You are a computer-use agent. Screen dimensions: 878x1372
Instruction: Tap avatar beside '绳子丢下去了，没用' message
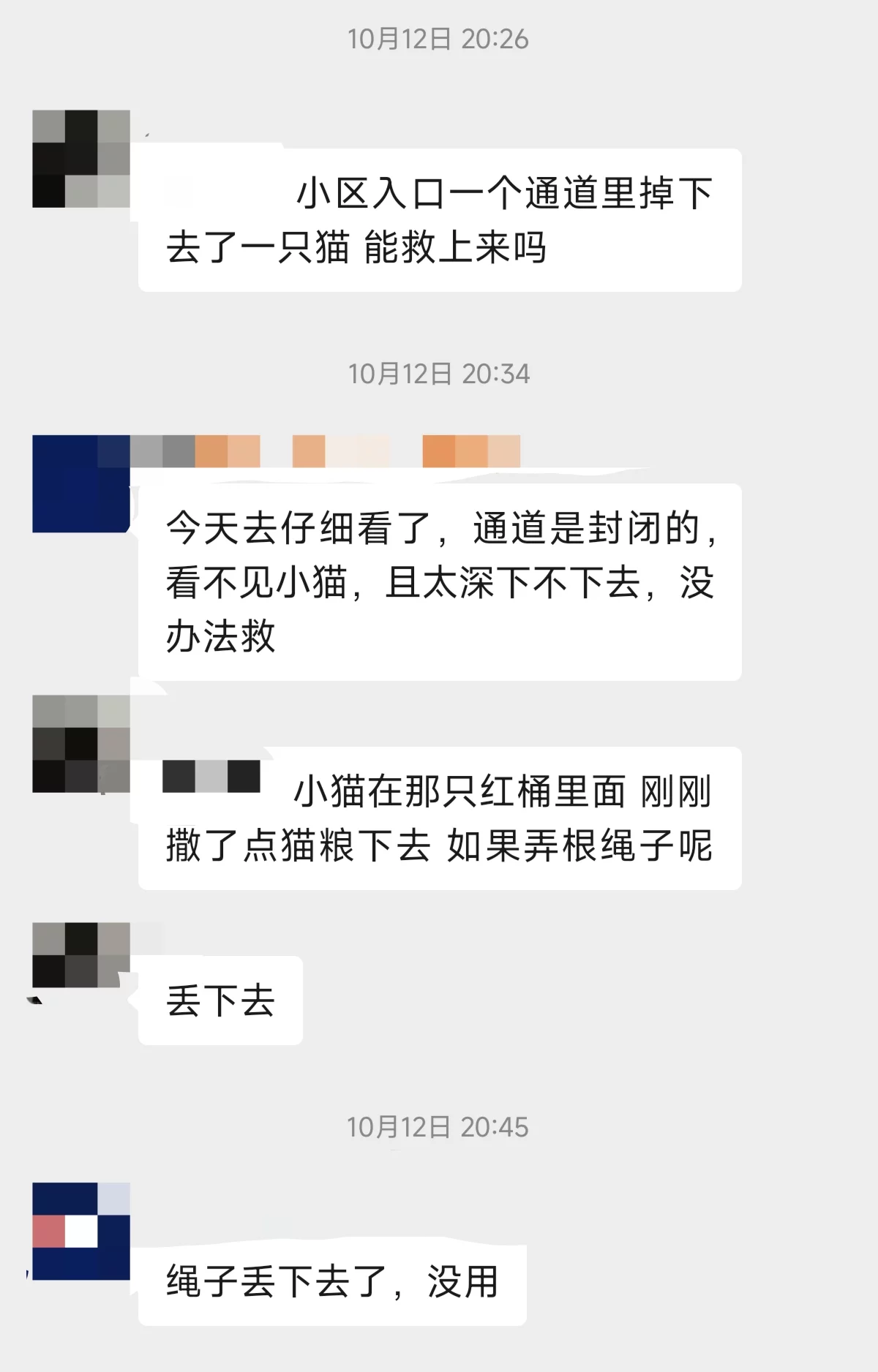[81, 1231]
